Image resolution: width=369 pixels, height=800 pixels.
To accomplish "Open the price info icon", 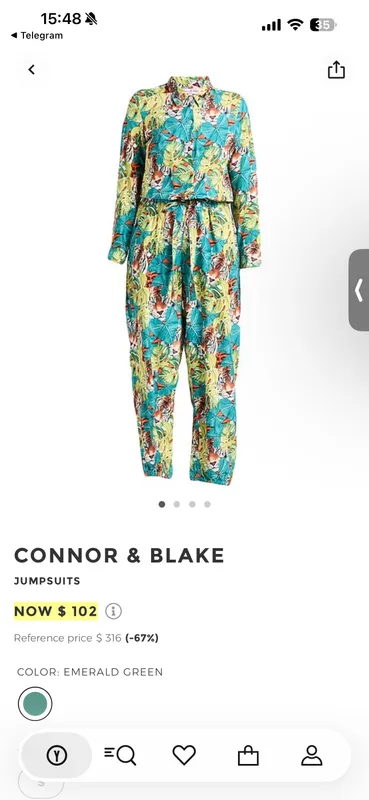I will 113,611.
